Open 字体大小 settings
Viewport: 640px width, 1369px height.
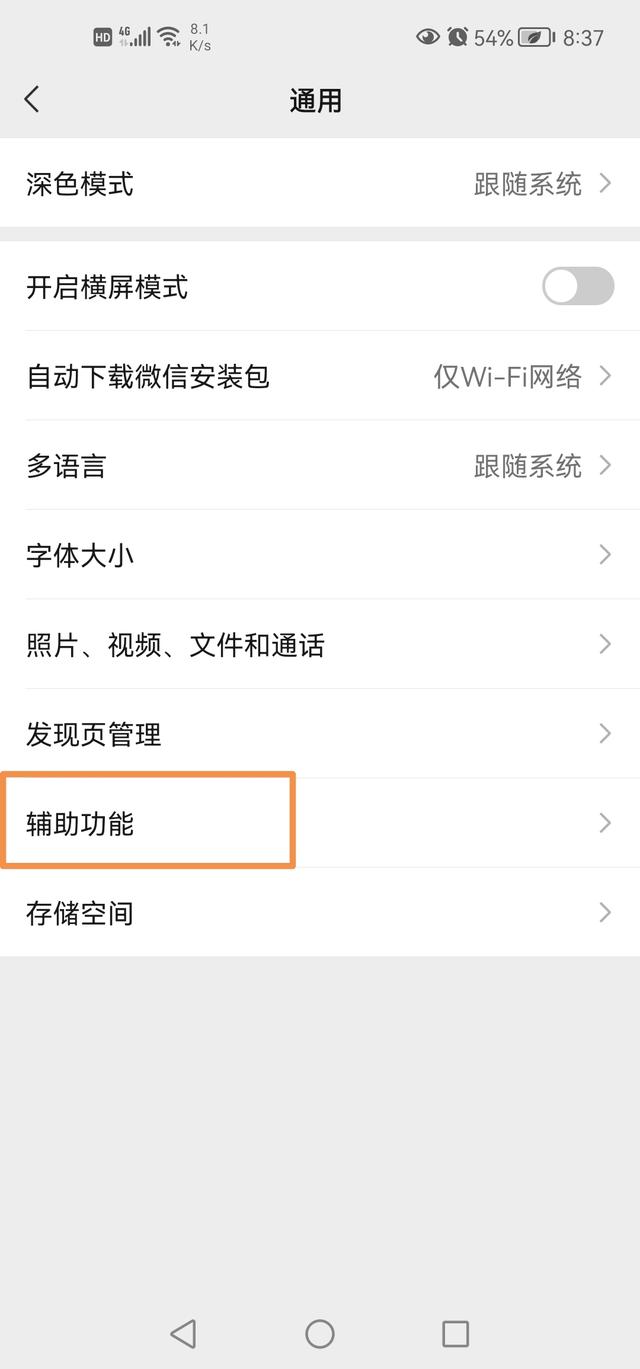click(x=320, y=555)
